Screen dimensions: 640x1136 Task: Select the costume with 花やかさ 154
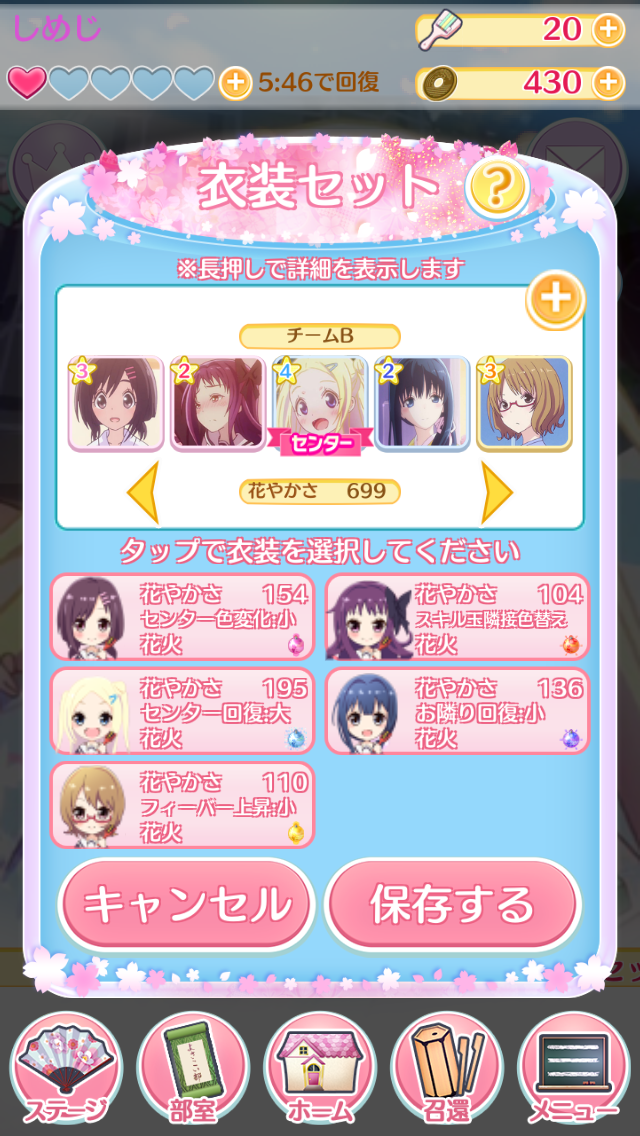183,617
